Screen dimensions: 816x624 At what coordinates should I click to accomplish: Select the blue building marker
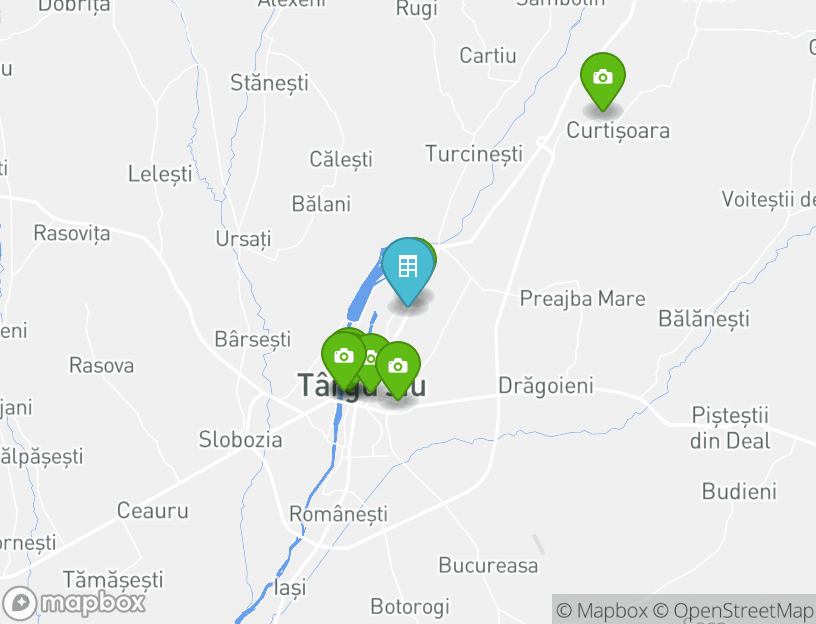[x=407, y=267]
